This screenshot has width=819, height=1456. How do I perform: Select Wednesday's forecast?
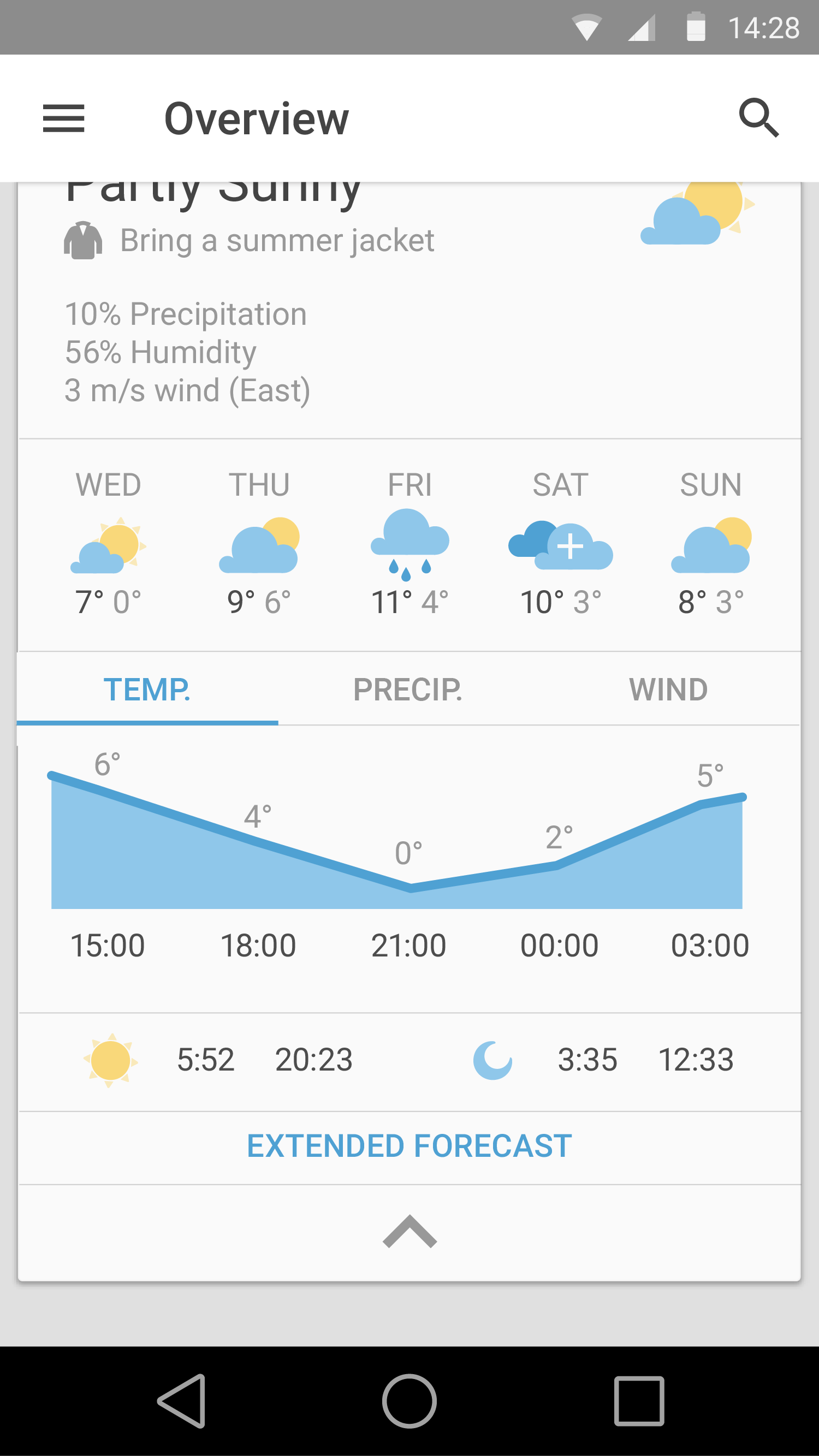(x=108, y=544)
